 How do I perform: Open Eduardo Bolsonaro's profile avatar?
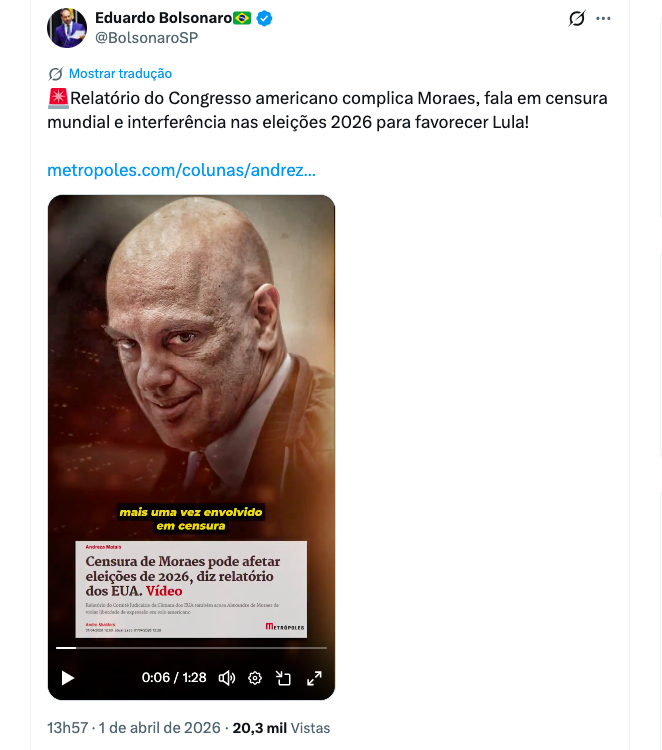(x=67, y=27)
